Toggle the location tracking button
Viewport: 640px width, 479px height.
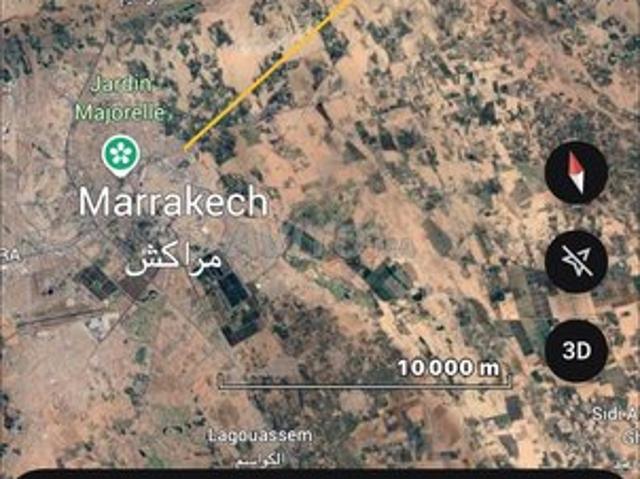(576, 262)
